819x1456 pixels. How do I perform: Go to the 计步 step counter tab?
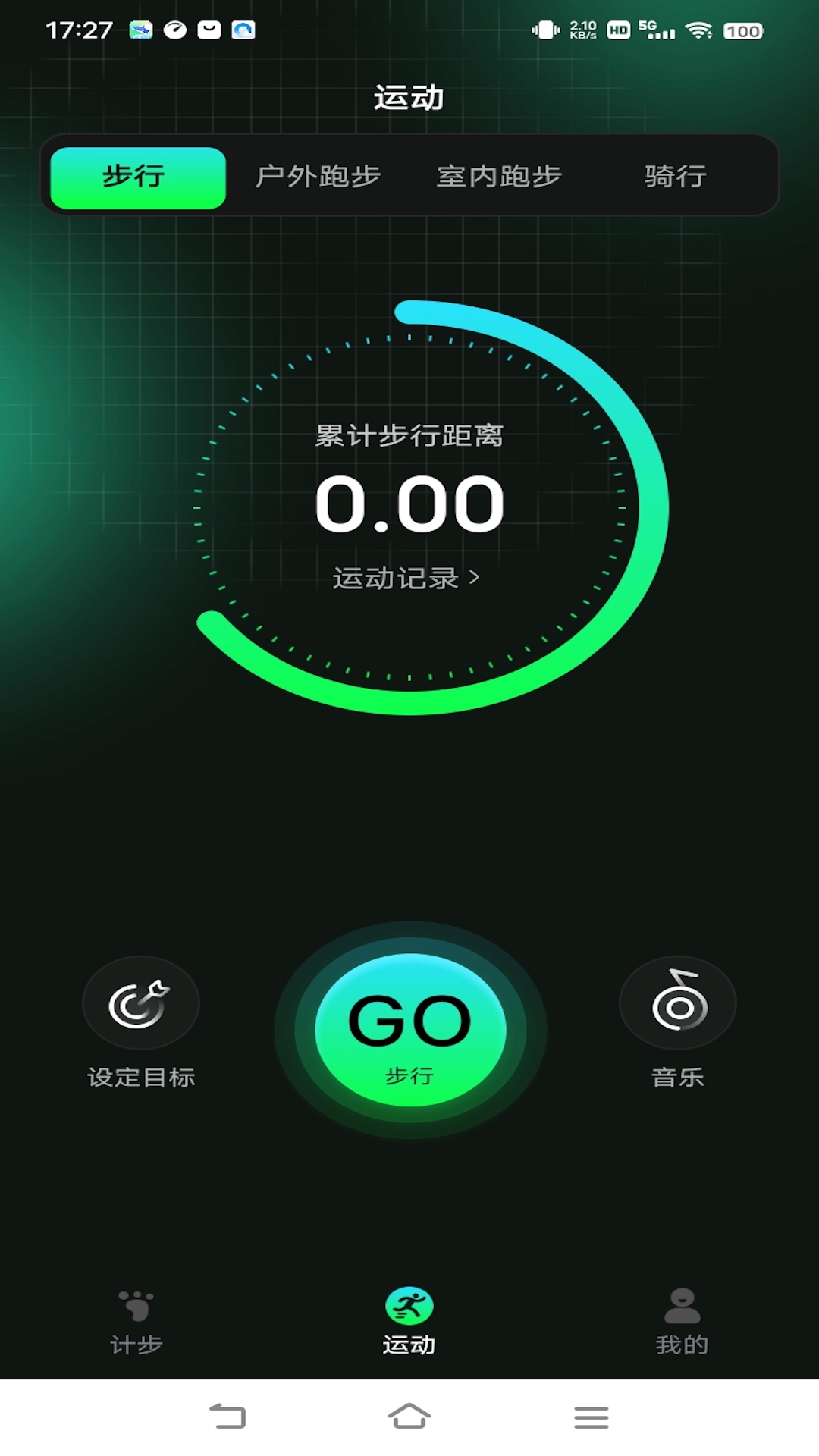pyautogui.click(x=136, y=1323)
